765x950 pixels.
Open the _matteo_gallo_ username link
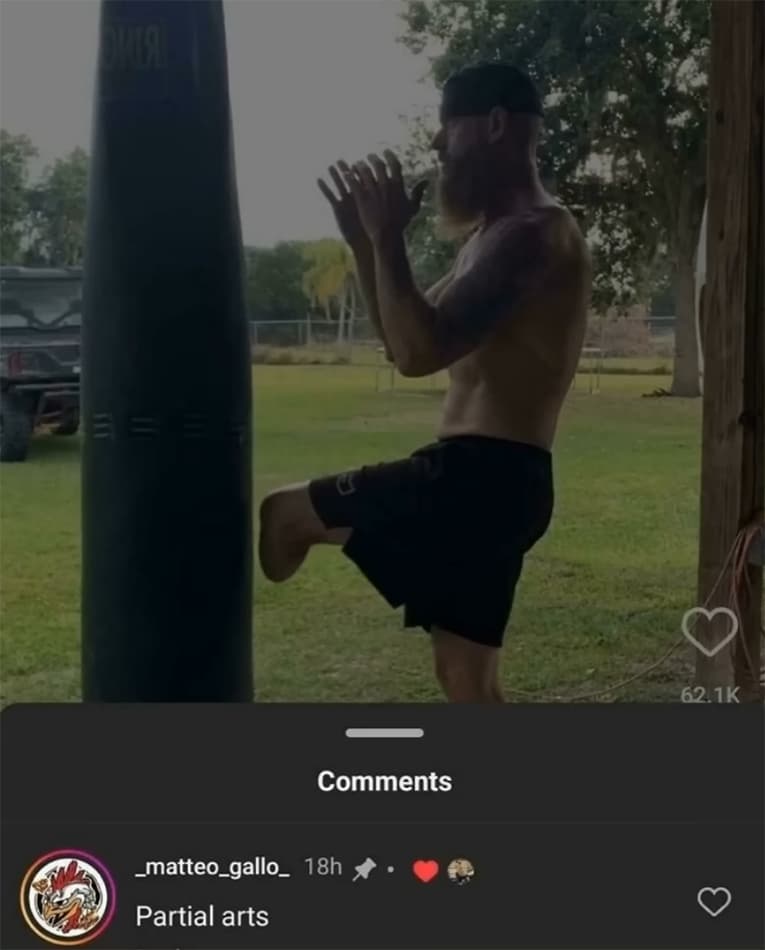point(212,867)
